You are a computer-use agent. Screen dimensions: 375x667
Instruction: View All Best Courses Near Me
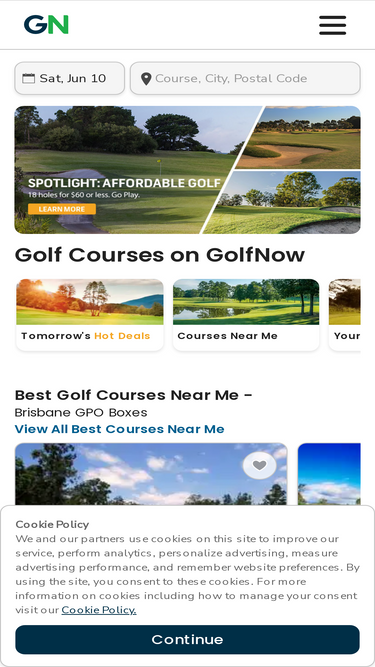119,429
